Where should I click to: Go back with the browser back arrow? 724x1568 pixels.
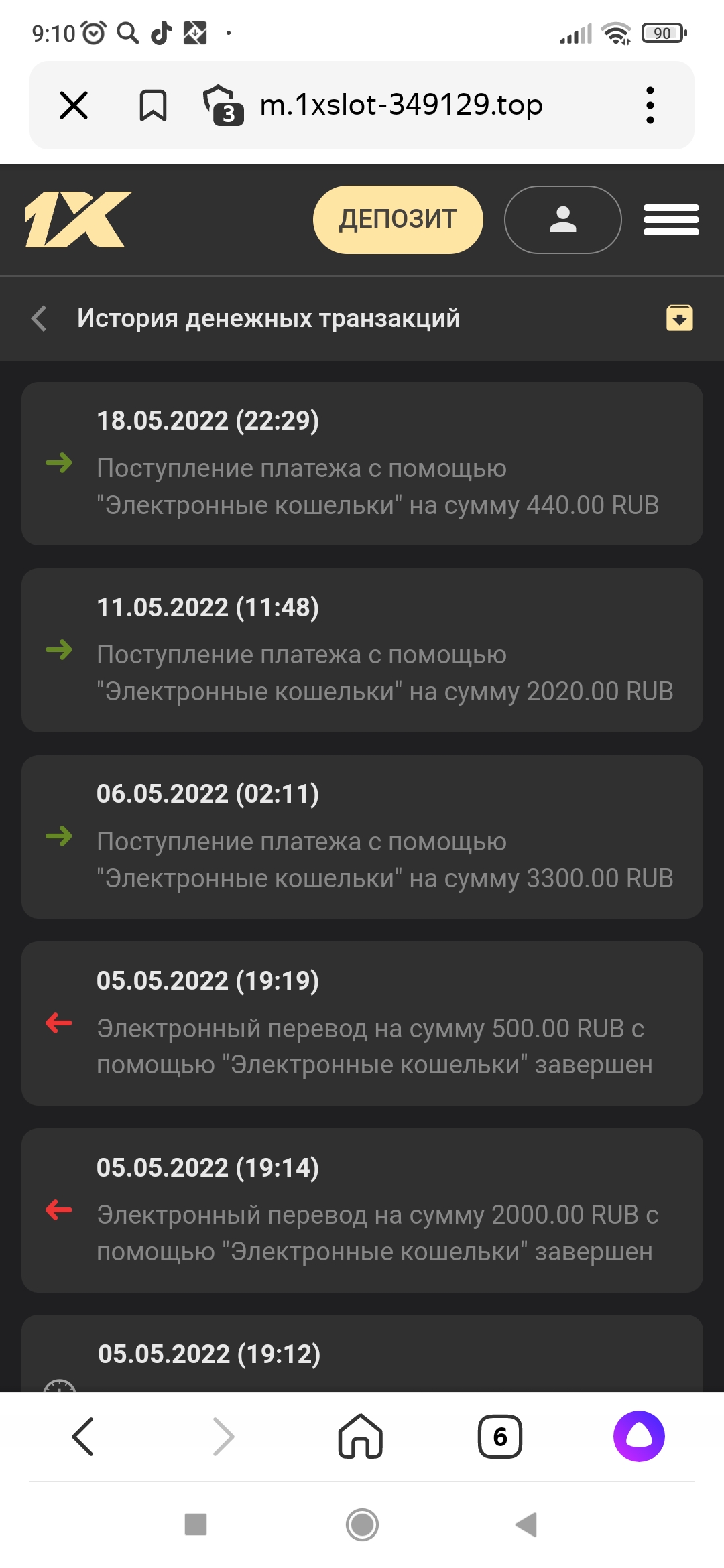click(x=83, y=1437)
